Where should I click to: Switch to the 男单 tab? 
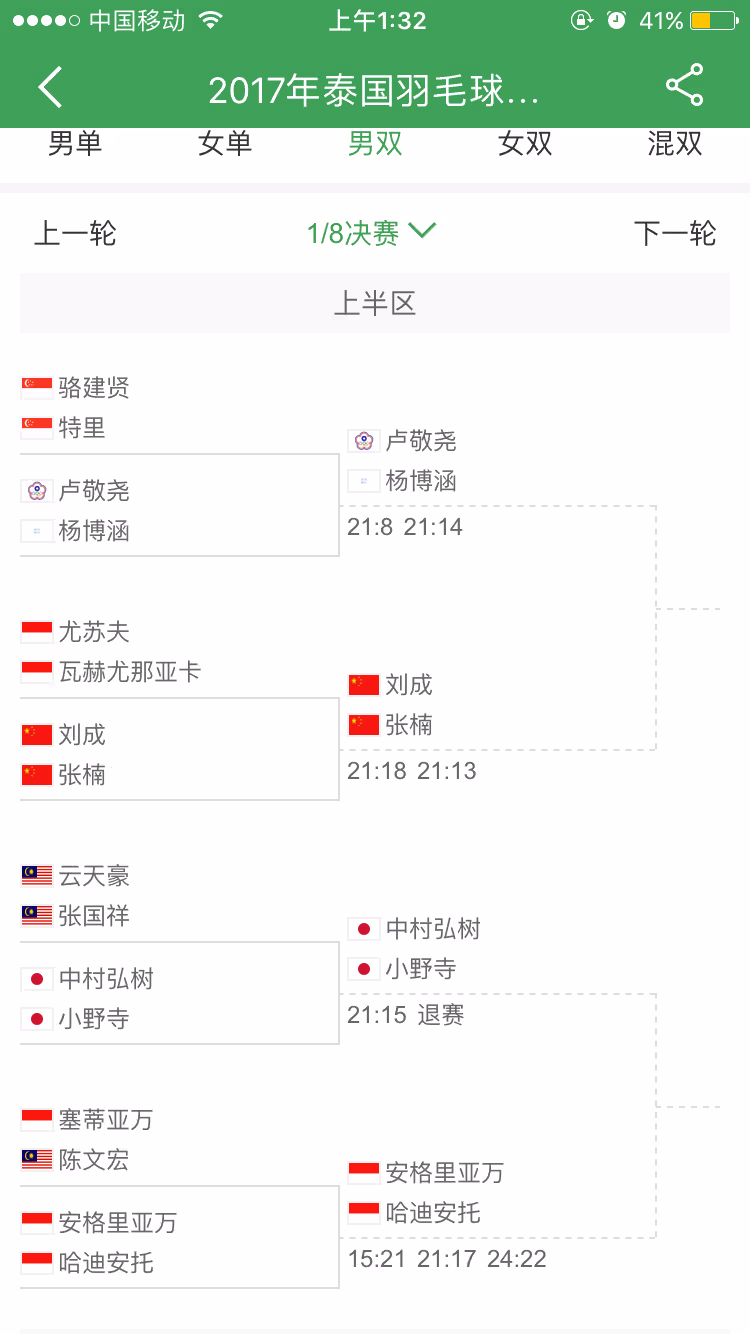pos(75,144)
